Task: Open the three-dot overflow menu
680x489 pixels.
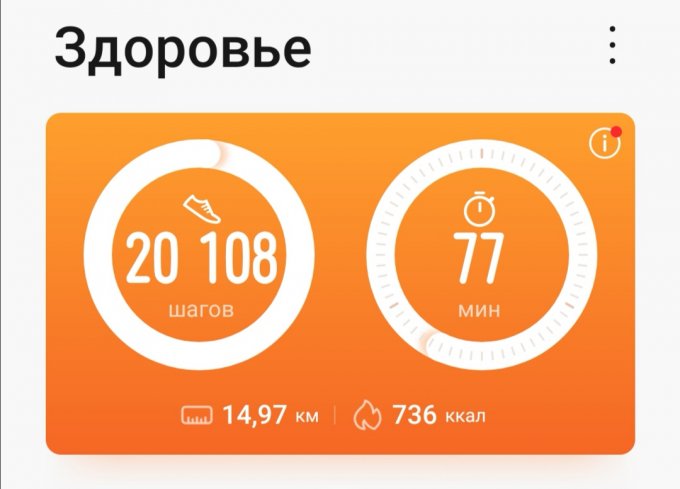Action: pyautogui.click(x=612, y=46)
